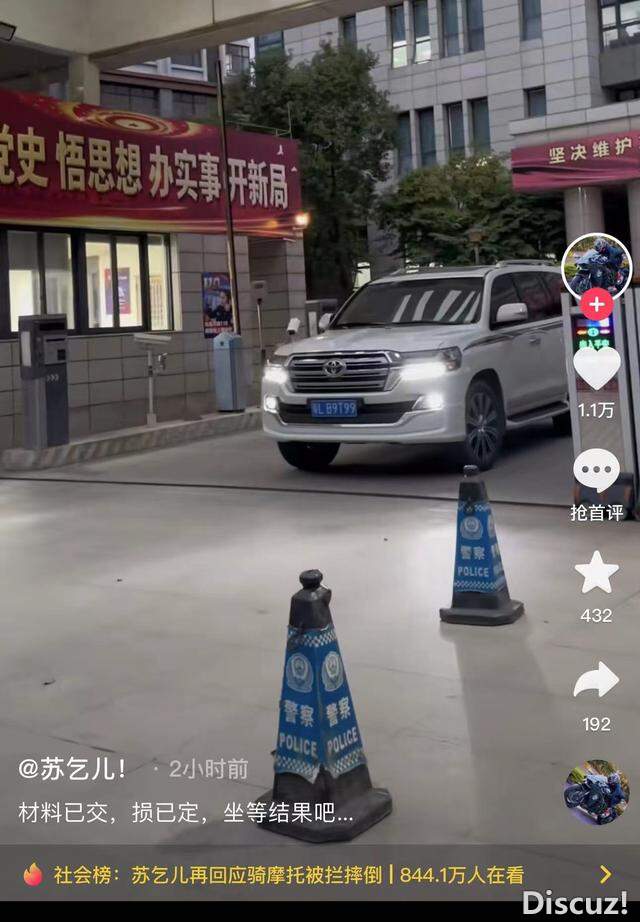
Task: Add the video to favorites star
Action: (596, 572)
